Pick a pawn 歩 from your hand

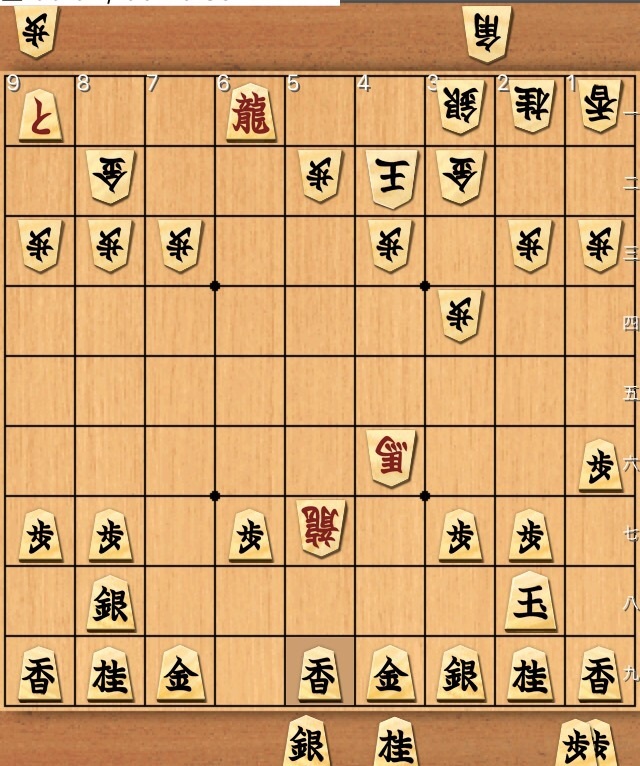click(577, 742)
